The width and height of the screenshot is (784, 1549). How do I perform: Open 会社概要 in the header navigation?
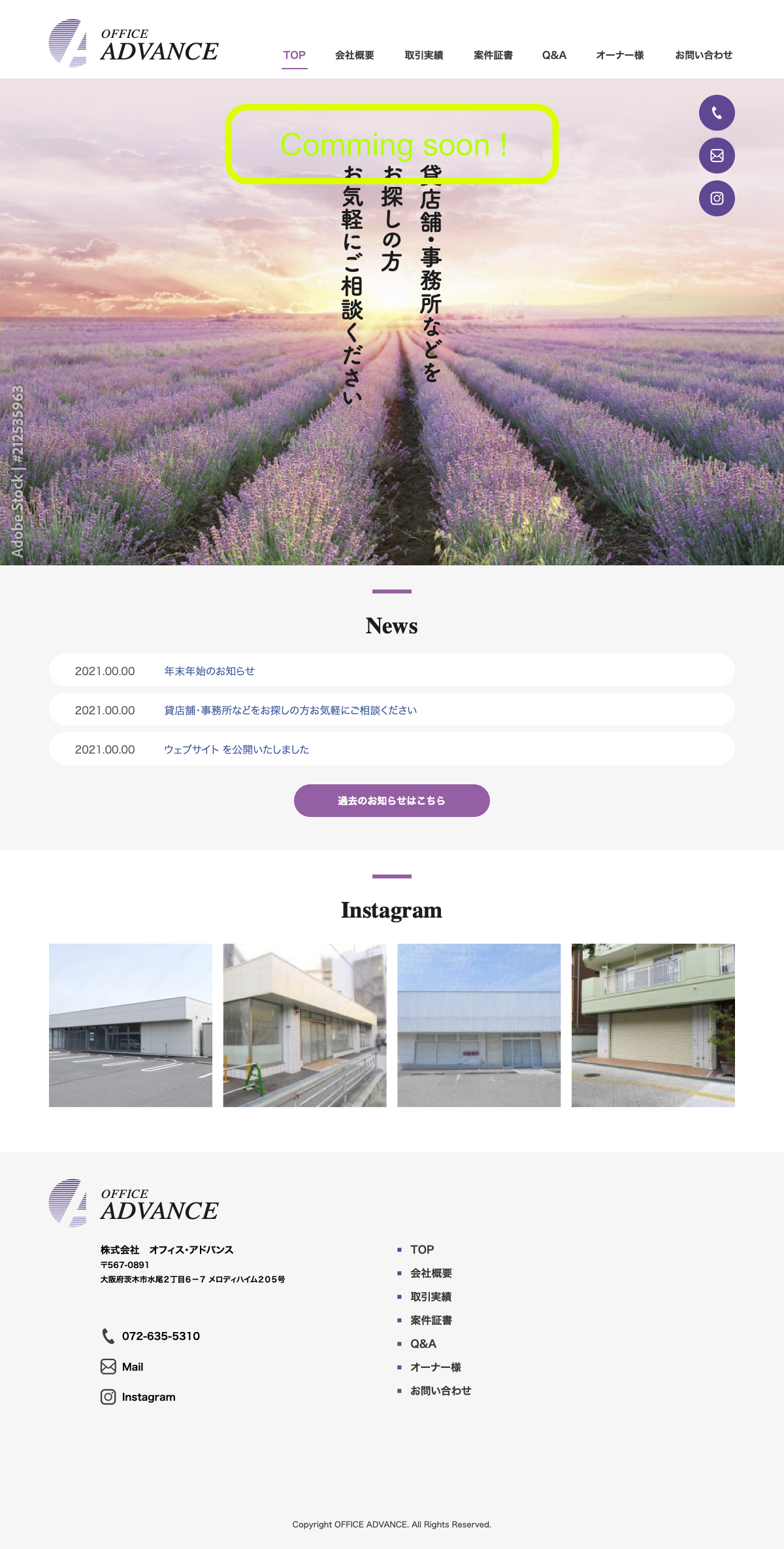354,56
